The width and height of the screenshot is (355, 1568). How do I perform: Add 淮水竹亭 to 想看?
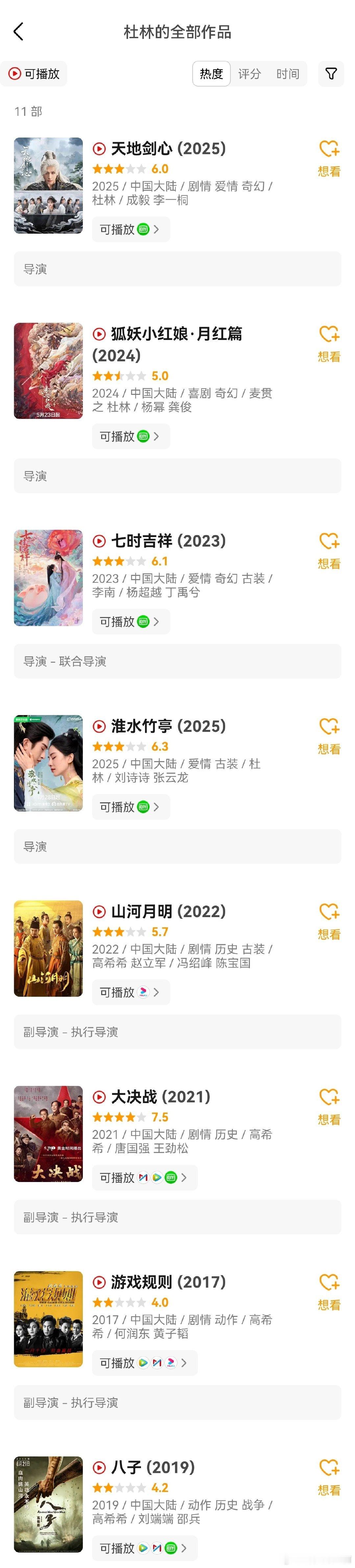pyautogui.click(x=329, y=736)
